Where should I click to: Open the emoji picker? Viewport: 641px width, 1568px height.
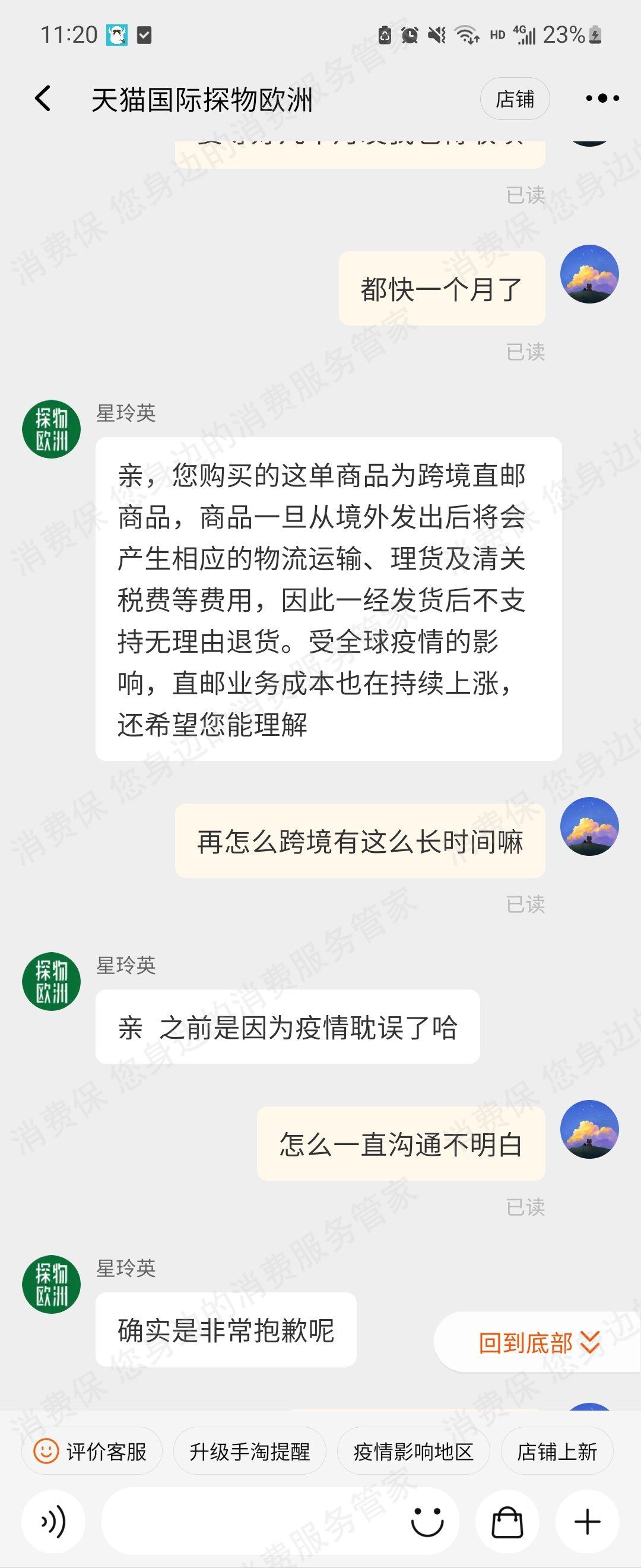[427, 1522]
